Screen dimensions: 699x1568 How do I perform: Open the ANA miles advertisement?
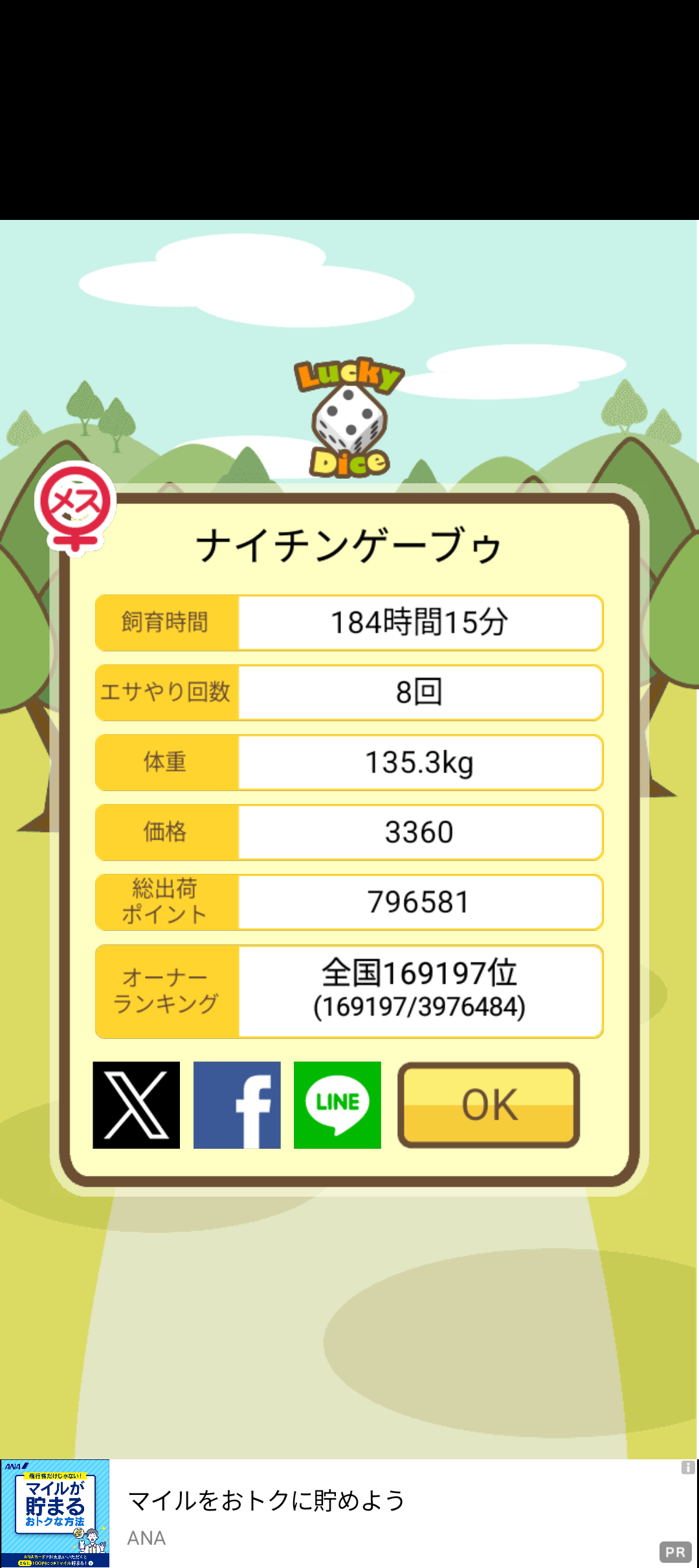click(265, 1512)
